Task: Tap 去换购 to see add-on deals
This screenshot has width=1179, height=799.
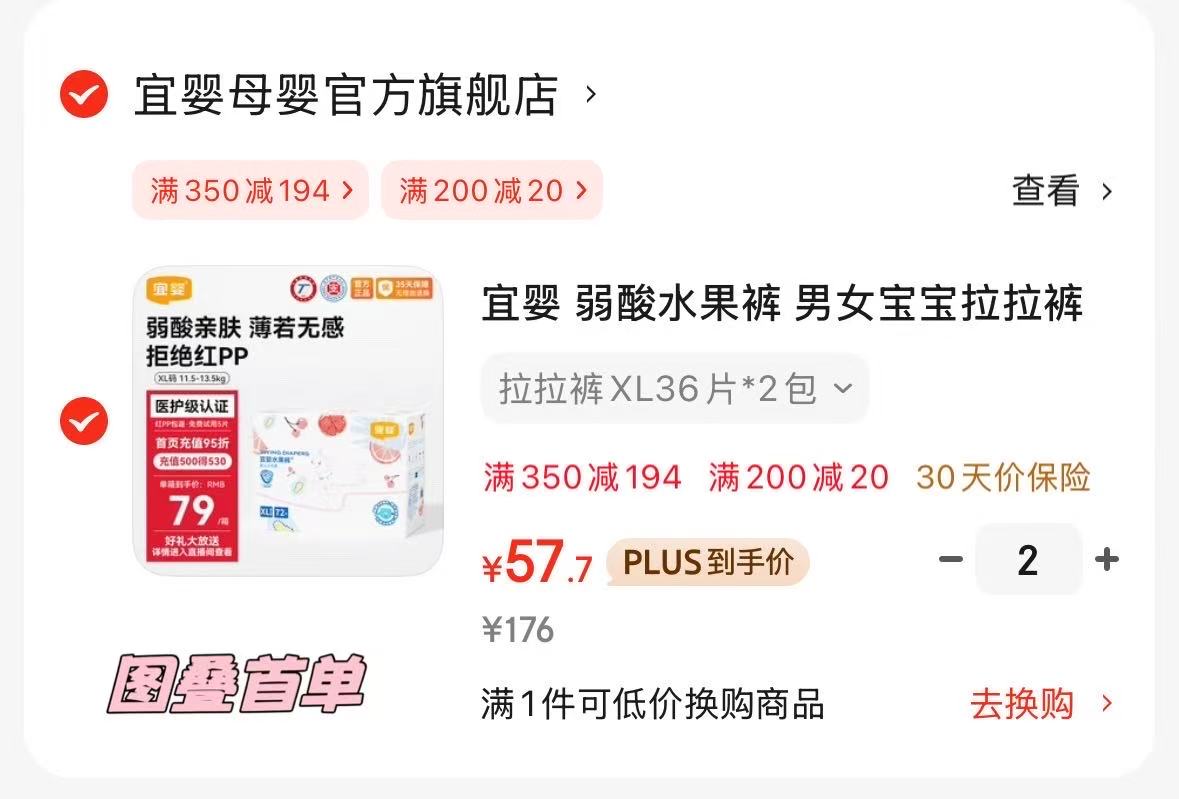Action: pos(1040,704)
